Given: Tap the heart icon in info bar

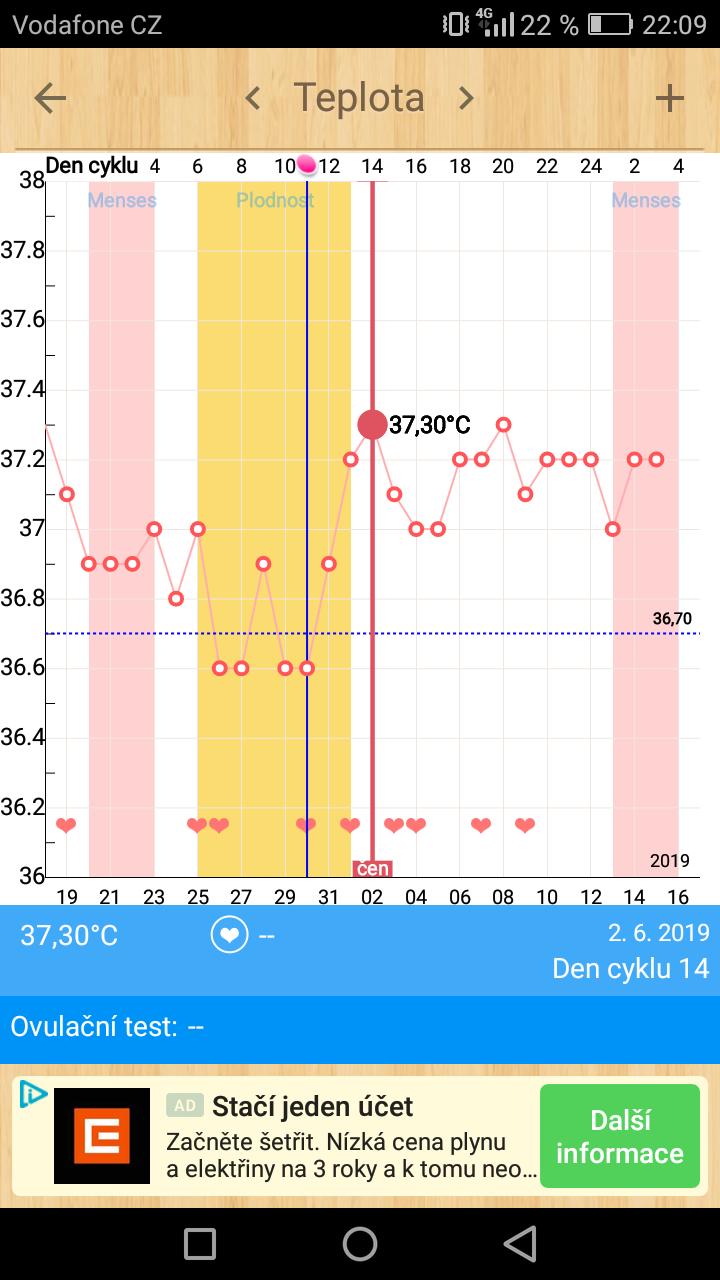Looking at the screenshot, I should point(229,936).
